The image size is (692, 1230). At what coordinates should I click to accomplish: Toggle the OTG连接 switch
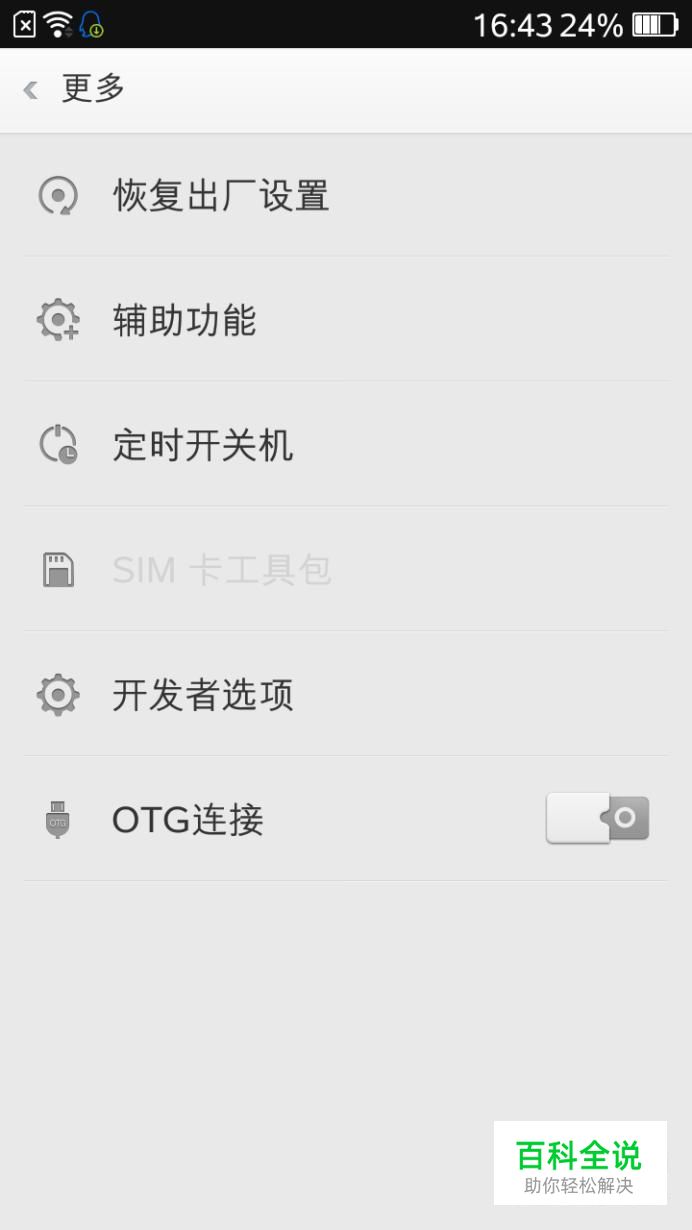pyautogui.click(x=597, y=819)
